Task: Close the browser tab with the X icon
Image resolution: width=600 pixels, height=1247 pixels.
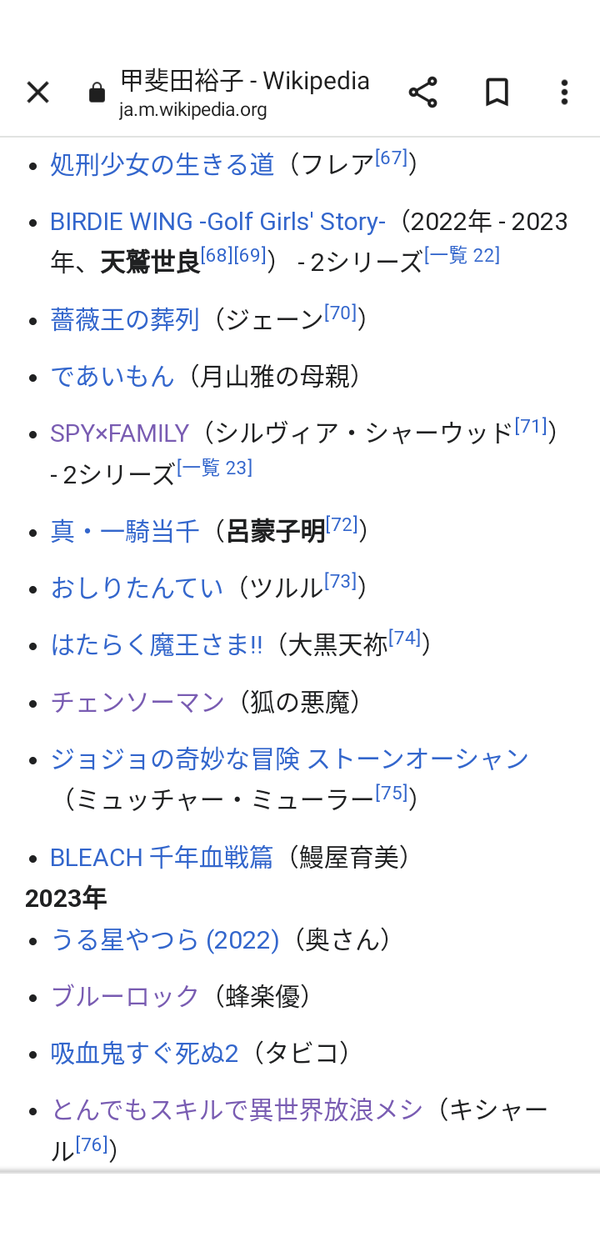Action: [x=37, y=93]
